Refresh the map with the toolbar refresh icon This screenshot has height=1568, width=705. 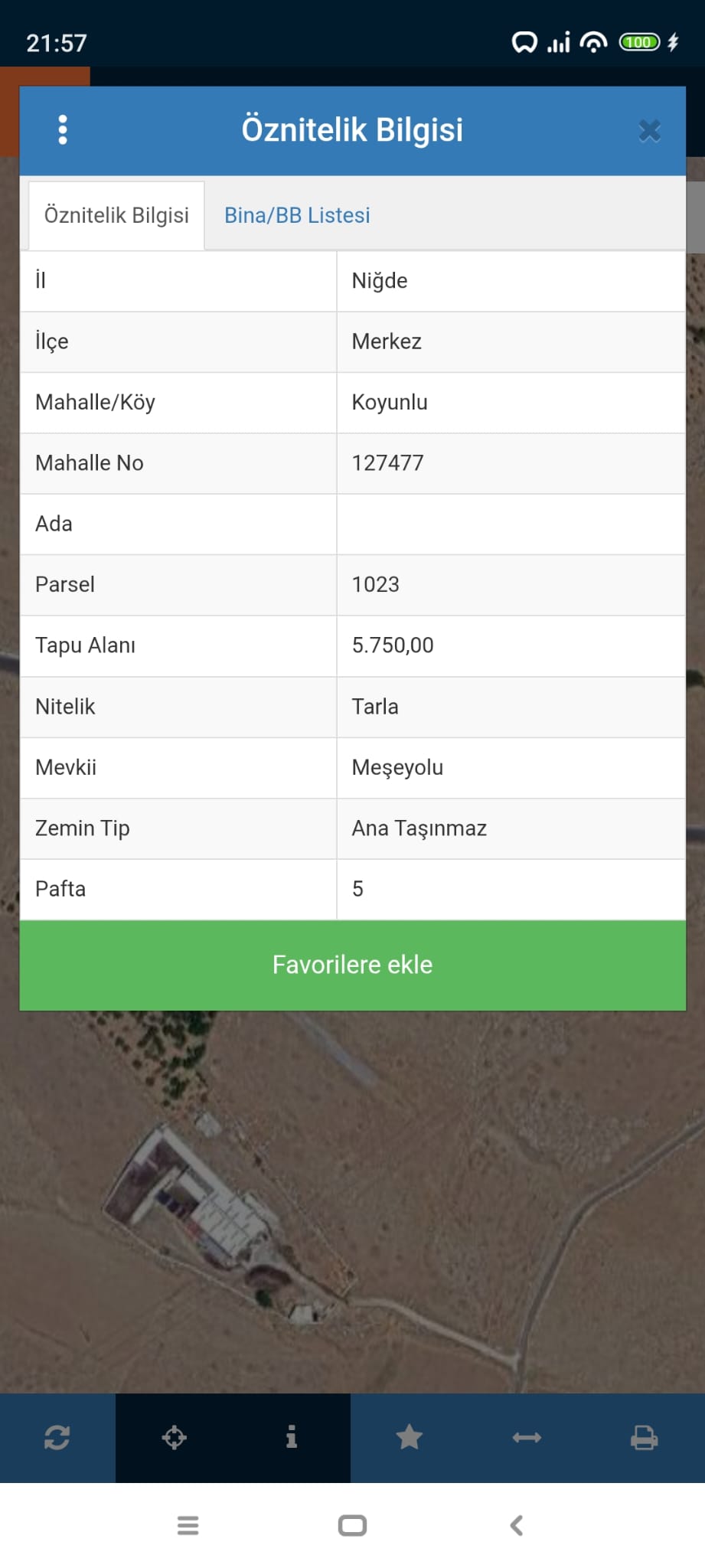coord(57,1438)
